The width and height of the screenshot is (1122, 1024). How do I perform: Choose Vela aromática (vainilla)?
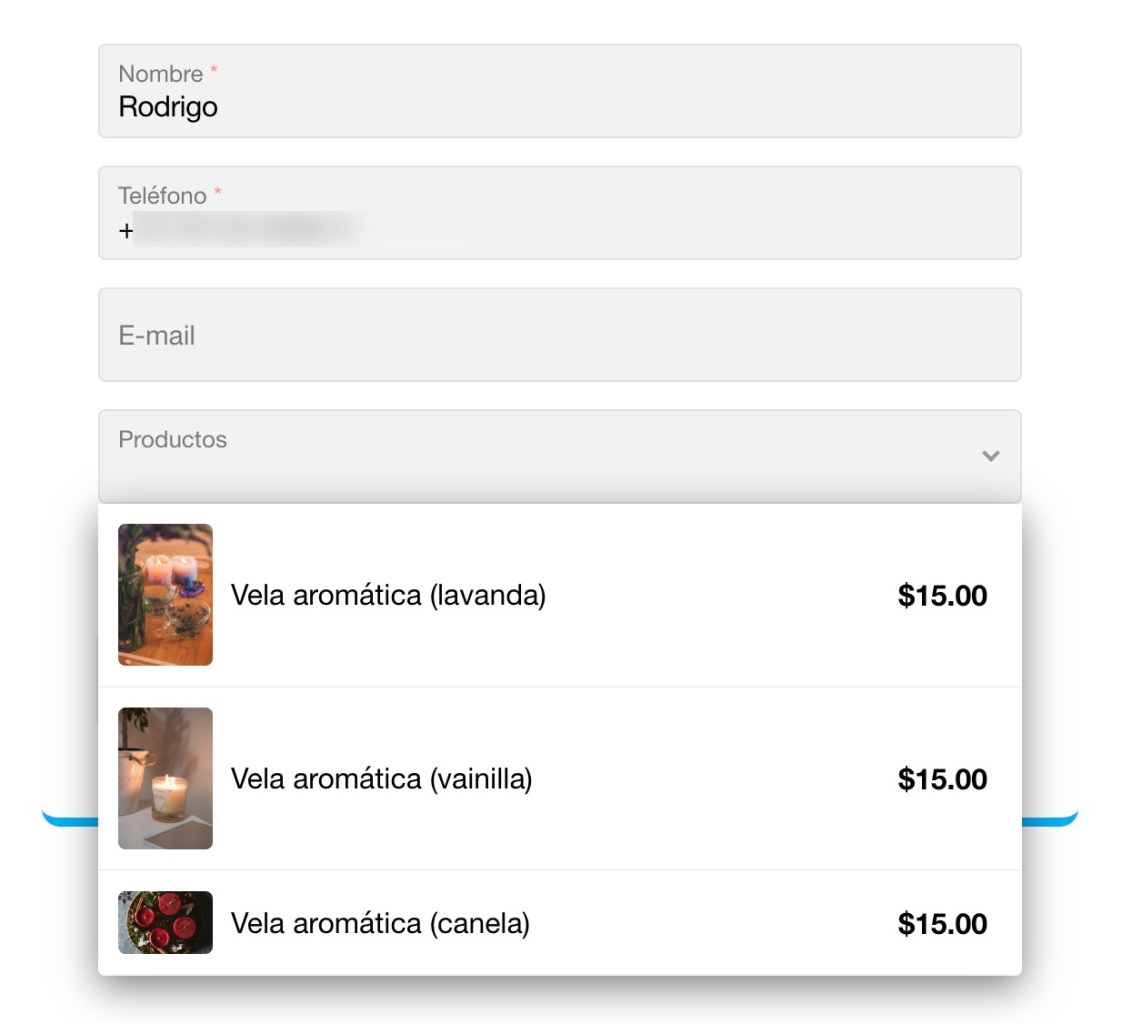(x=559, y=779)
